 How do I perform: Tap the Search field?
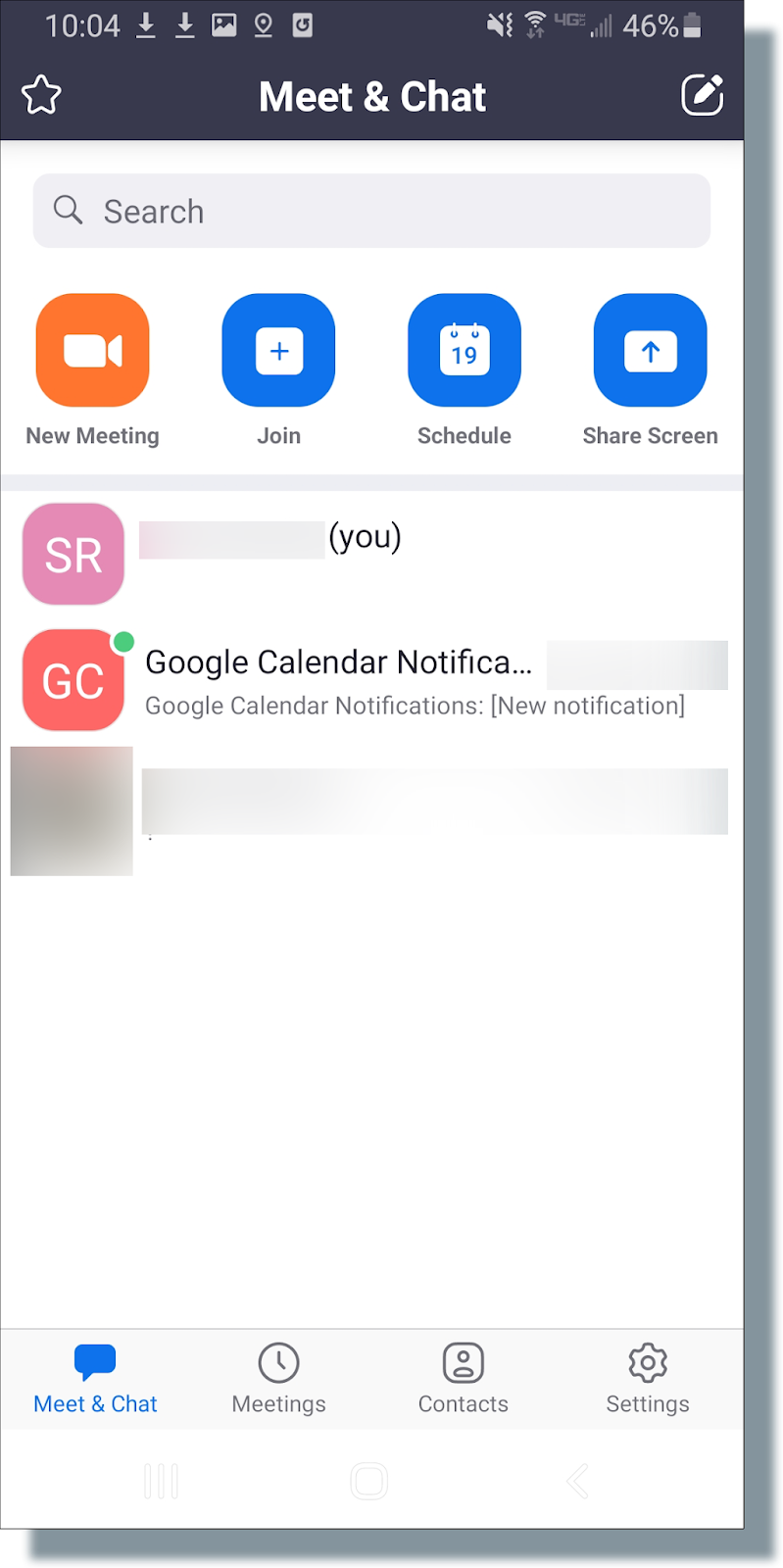pos(371,212)
